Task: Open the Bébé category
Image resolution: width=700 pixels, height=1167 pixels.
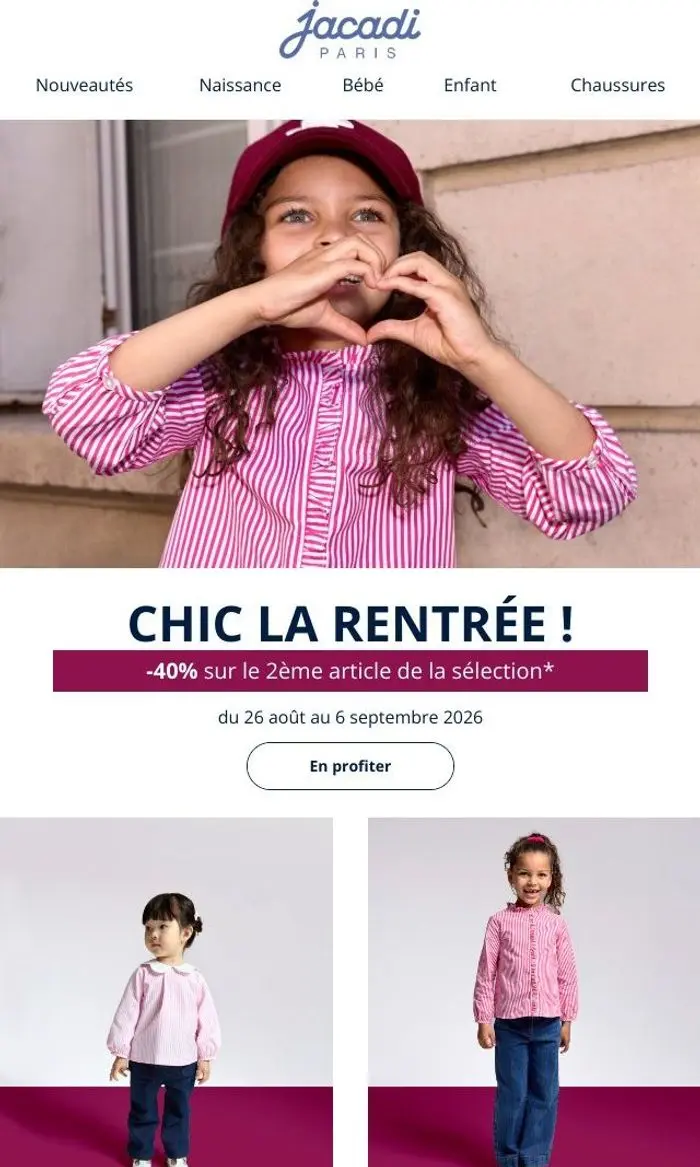Action: (362, 85)
